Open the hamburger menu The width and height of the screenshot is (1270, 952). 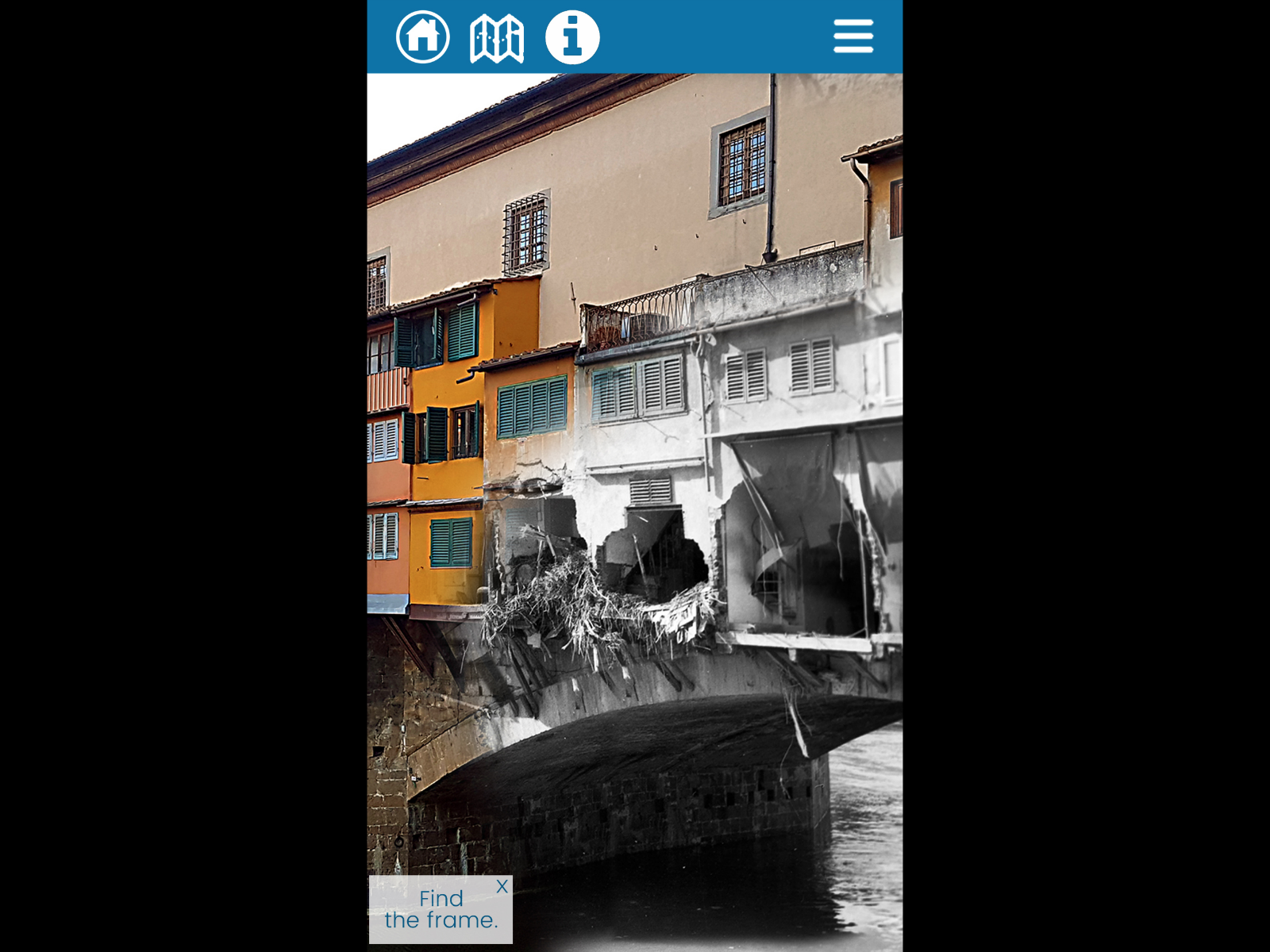click(853, 36)
